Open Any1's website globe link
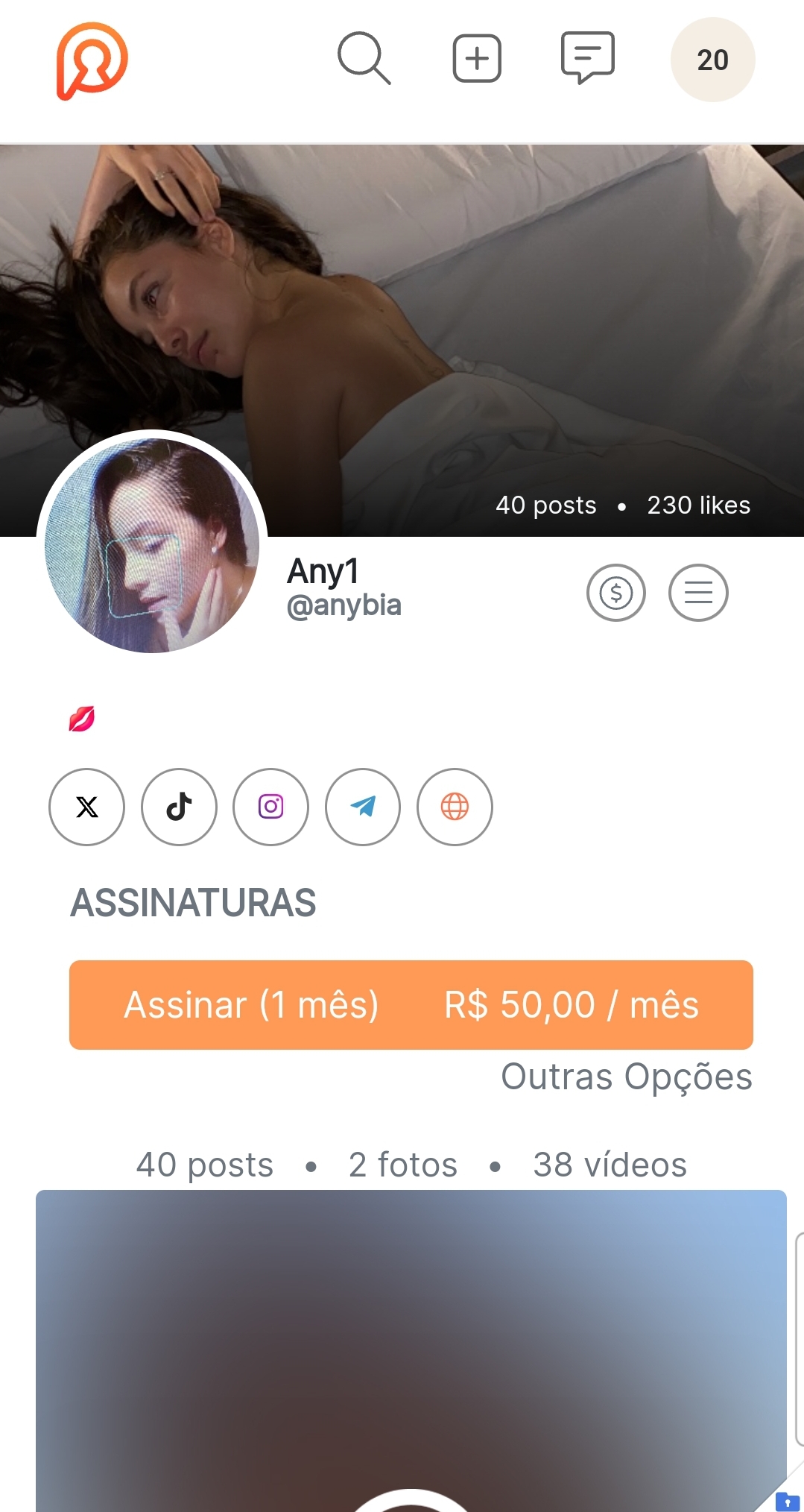804x1512 pixels. (x=455, y=807)
